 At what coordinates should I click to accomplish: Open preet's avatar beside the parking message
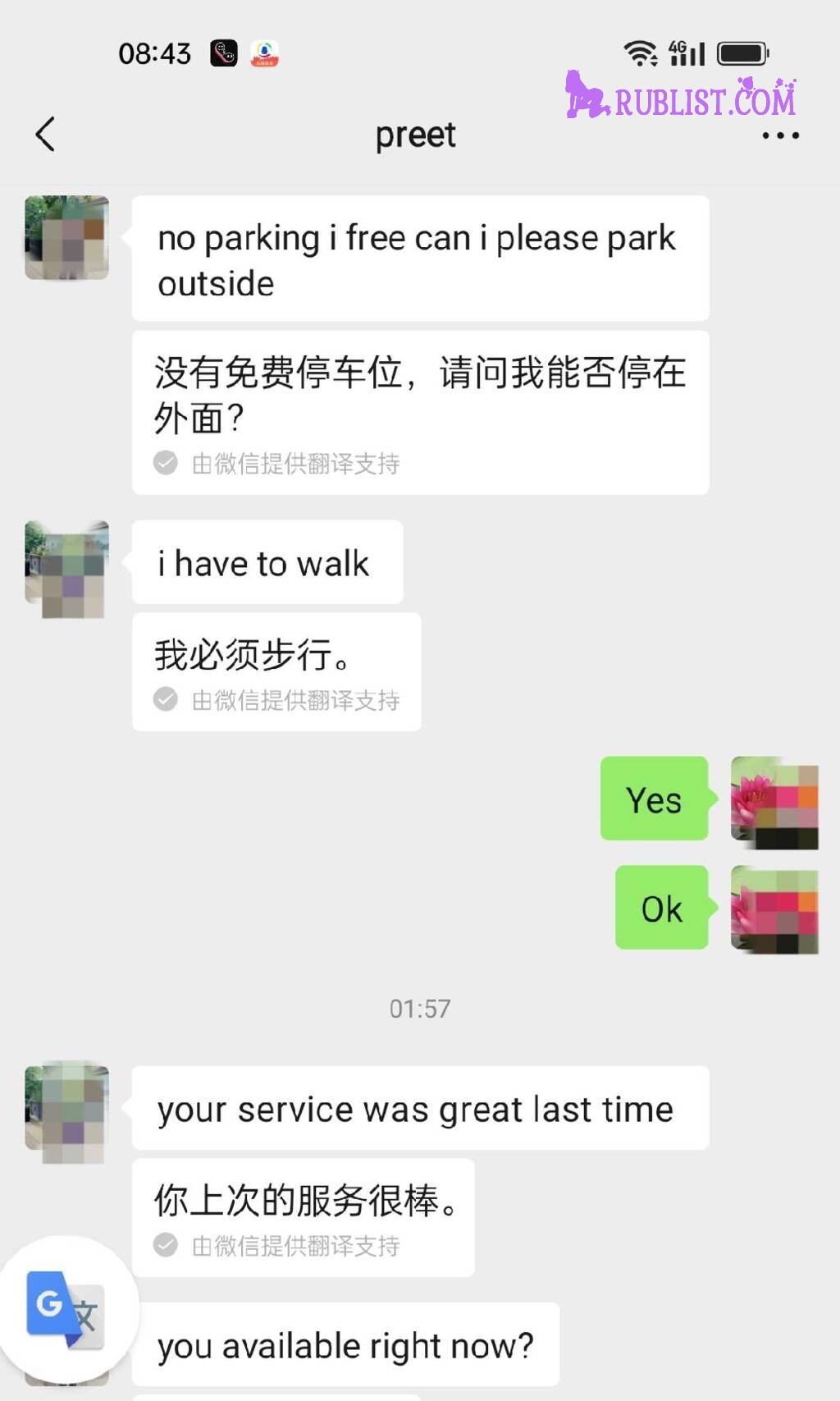(66, 237)
